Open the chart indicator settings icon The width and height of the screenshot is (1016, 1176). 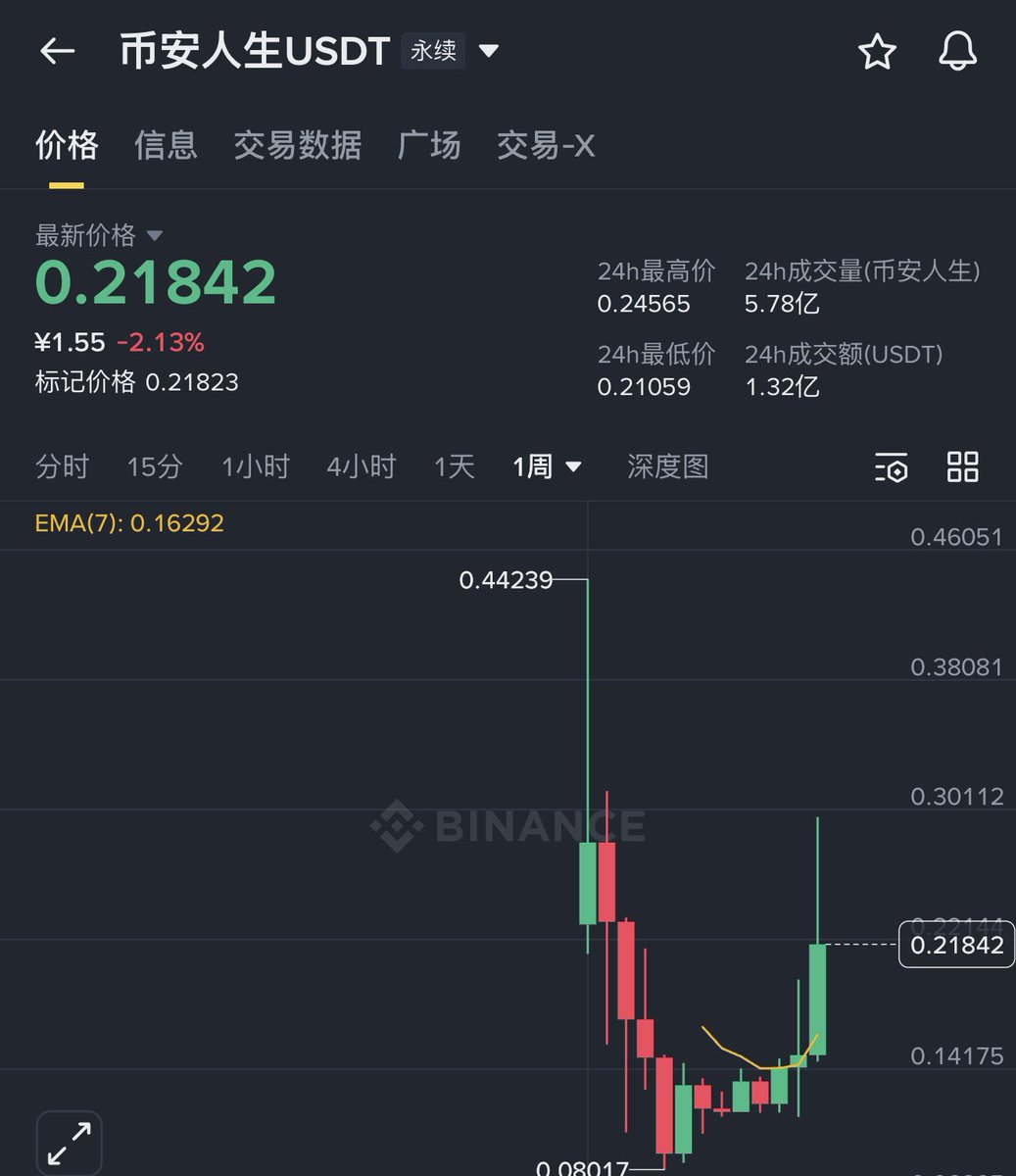891,467
